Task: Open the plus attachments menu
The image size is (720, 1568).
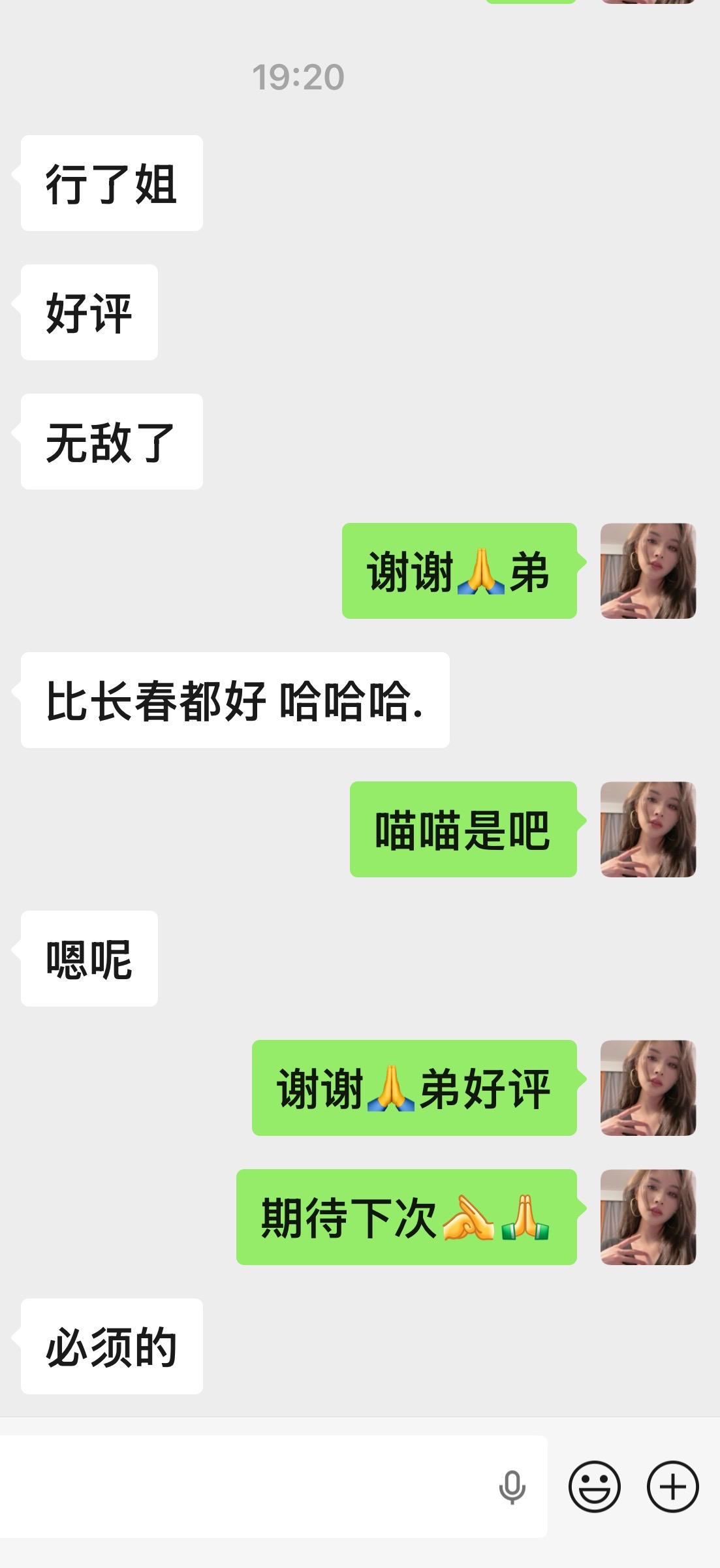Action: pos(672,1486)
